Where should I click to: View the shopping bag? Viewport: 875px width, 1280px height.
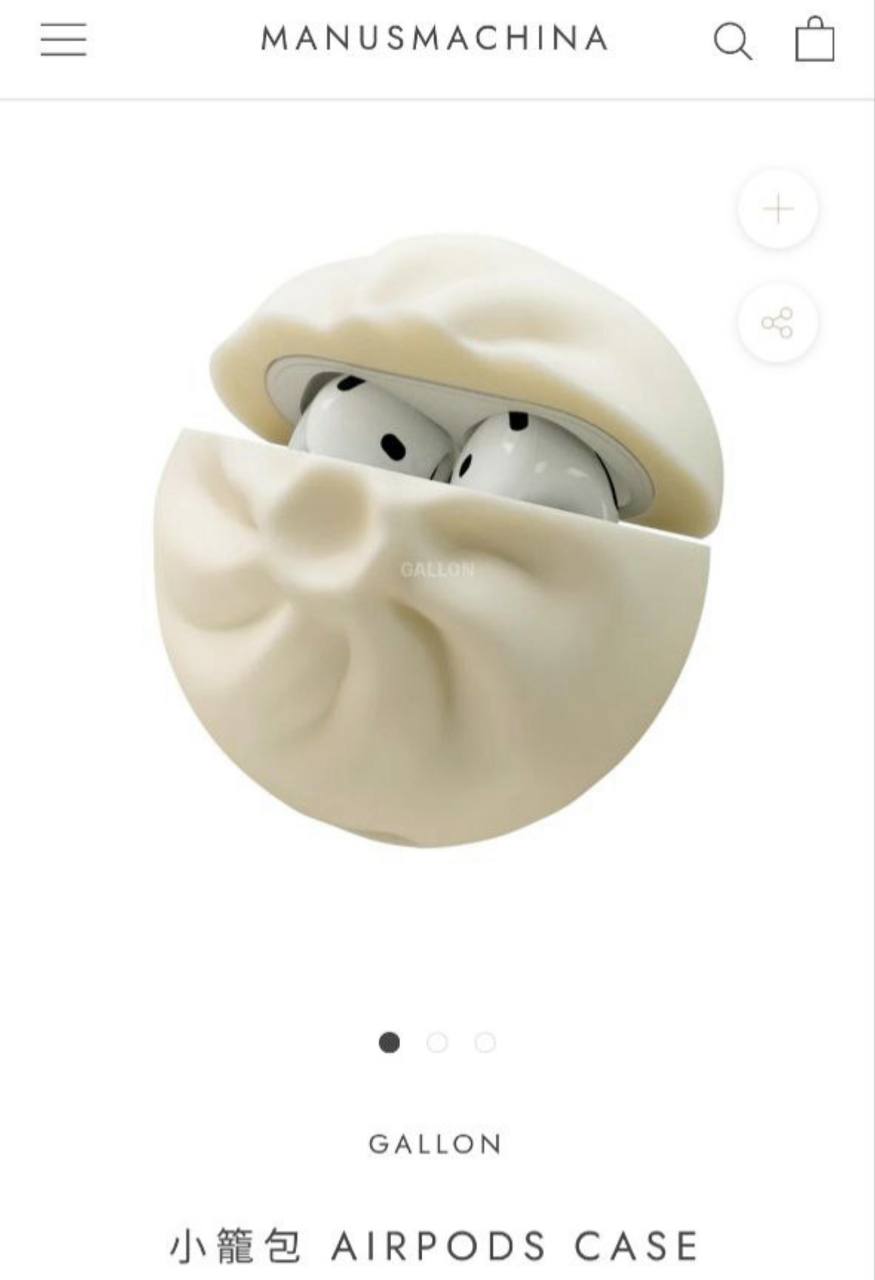click(x=814, y=40)
